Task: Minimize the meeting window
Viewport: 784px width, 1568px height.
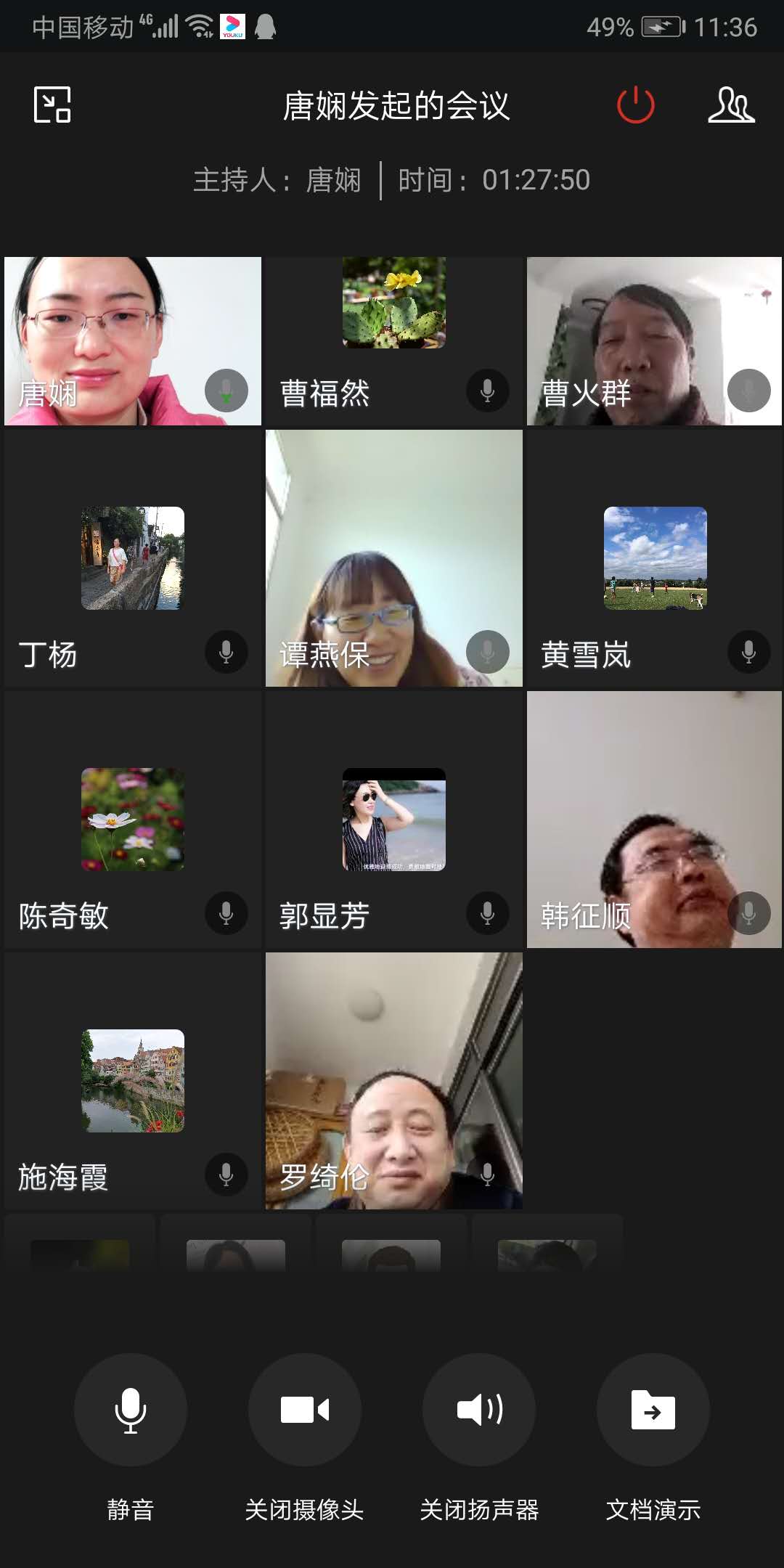Action: (x=52, y=105)
